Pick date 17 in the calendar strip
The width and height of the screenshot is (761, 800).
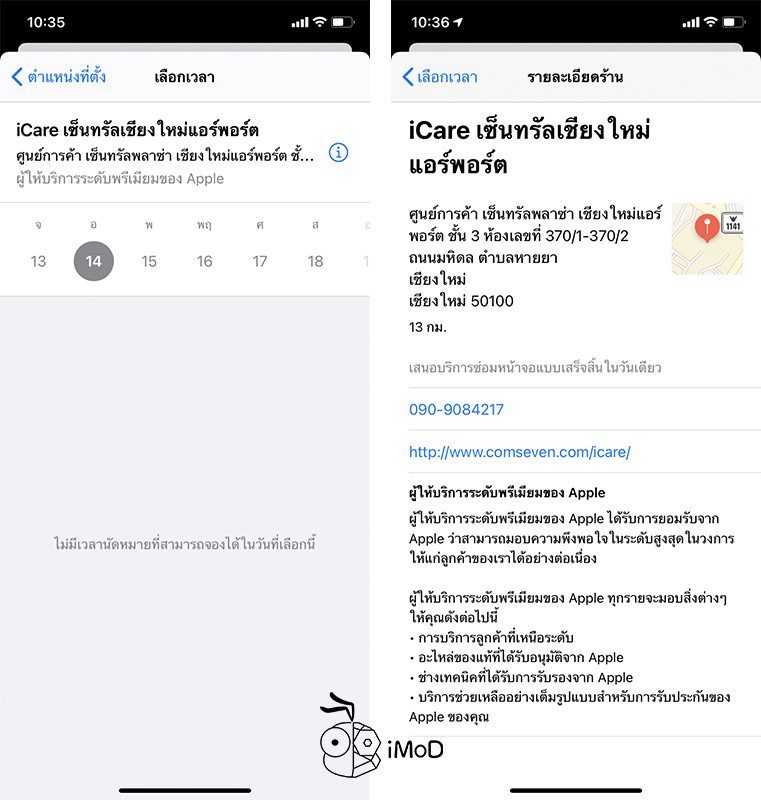pos(260,261)
